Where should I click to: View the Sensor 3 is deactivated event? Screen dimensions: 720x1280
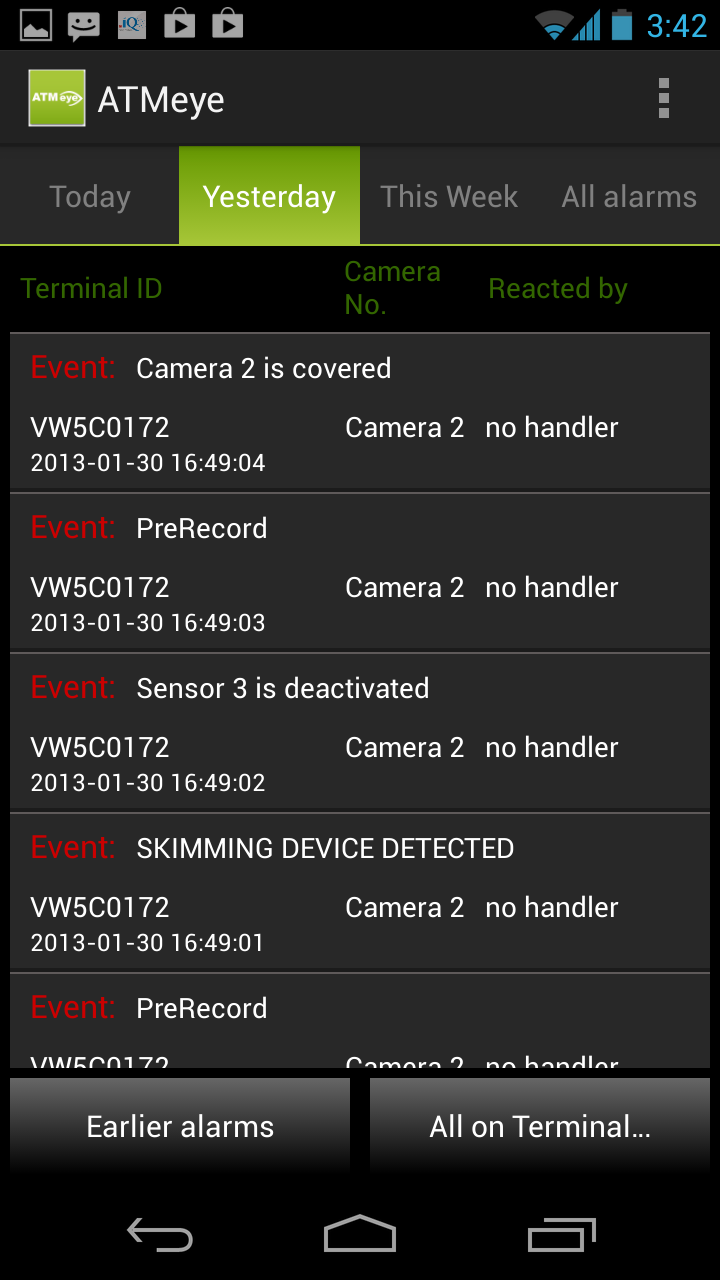[x=360, y=732]
